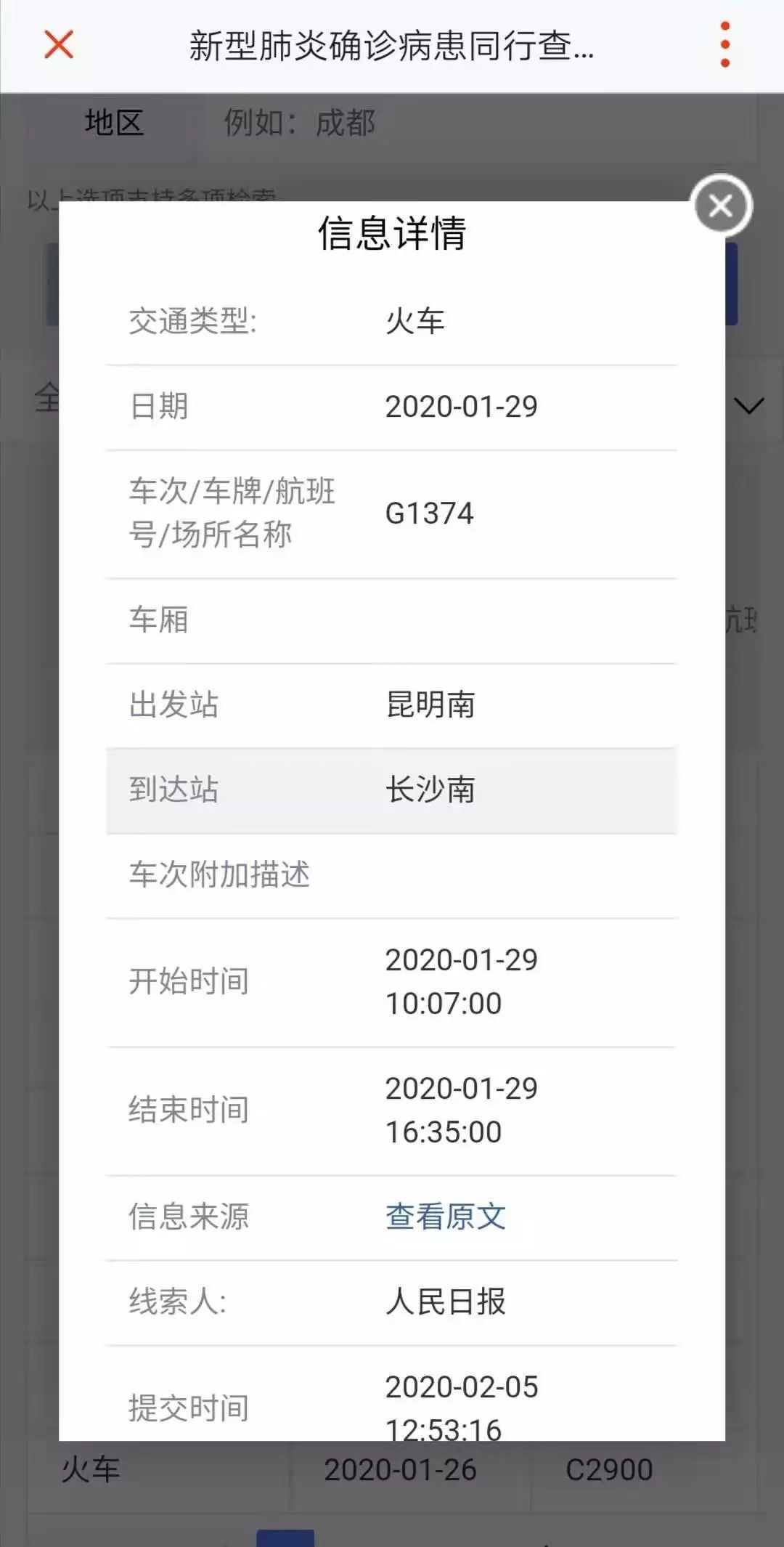Image resolution: width=784 pixels, height=1547 pixels.
Task: Open the three-dot overflow menu
Action: pyautogui.click(x=724, y=45)
